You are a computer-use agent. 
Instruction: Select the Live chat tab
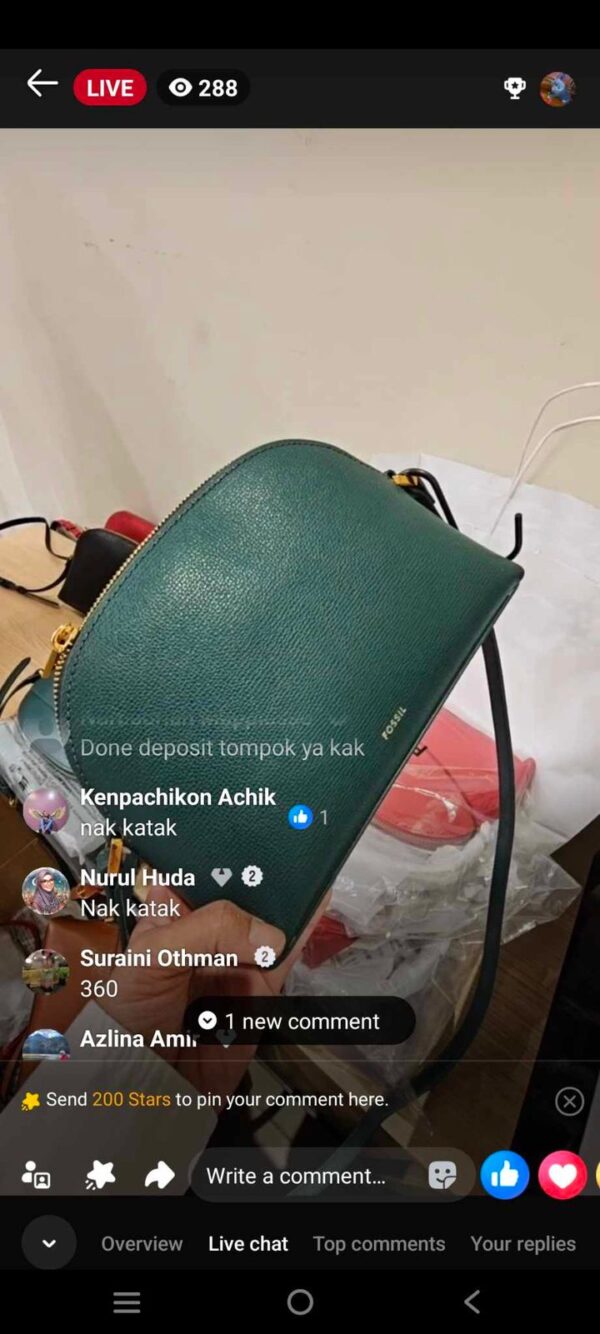248,1244
